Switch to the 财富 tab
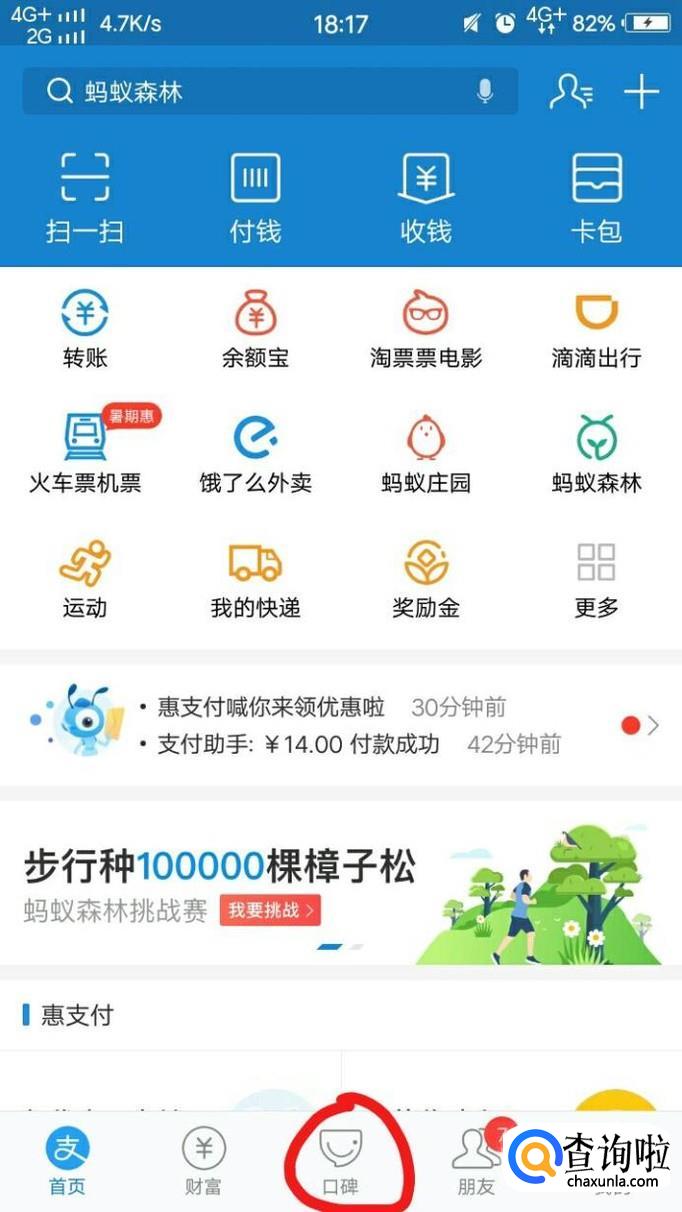Screen dimensions: 682x1212 203,1162
